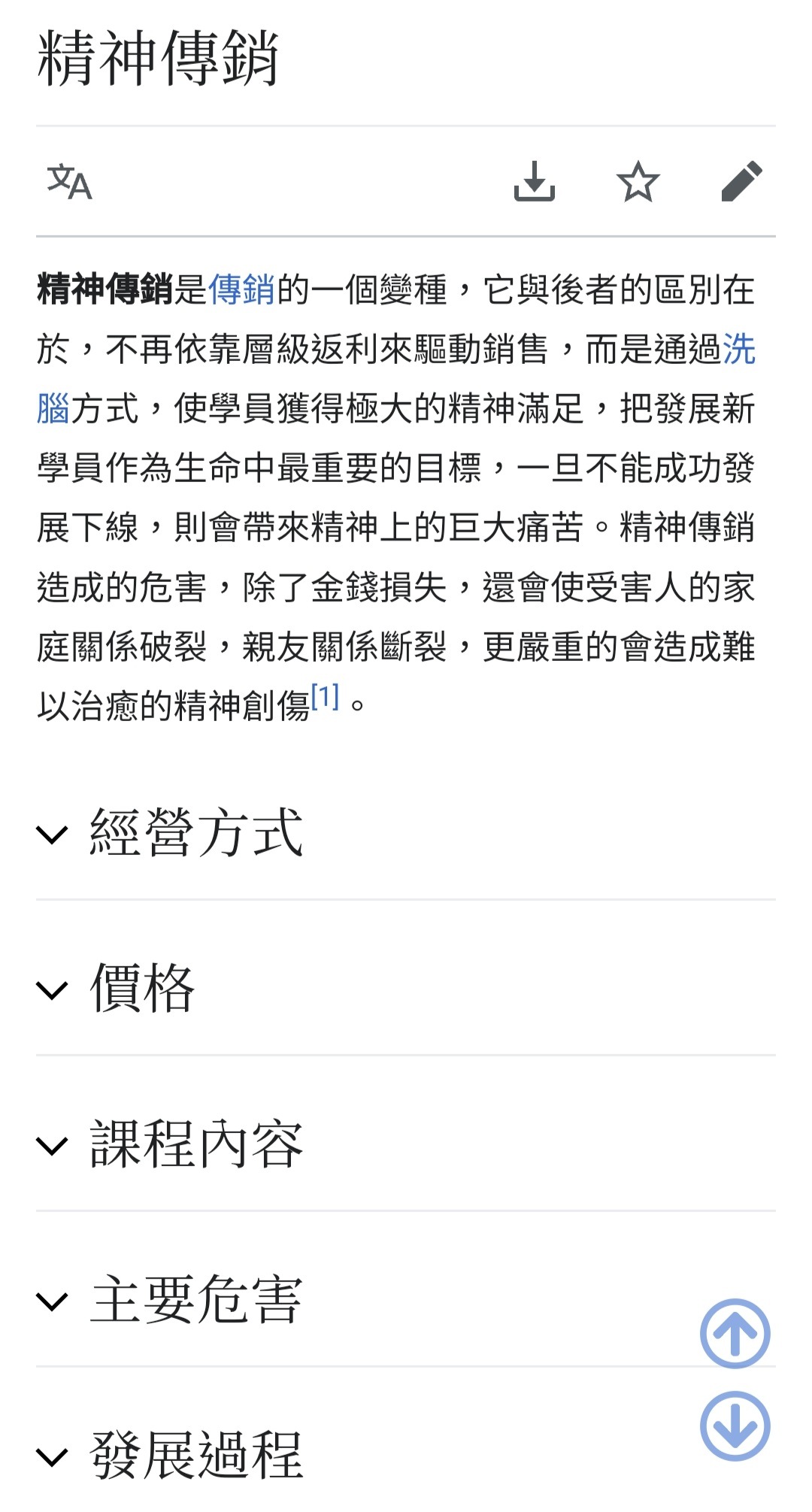
Task: Open the 傳銷 link
Action: [241, 289]
